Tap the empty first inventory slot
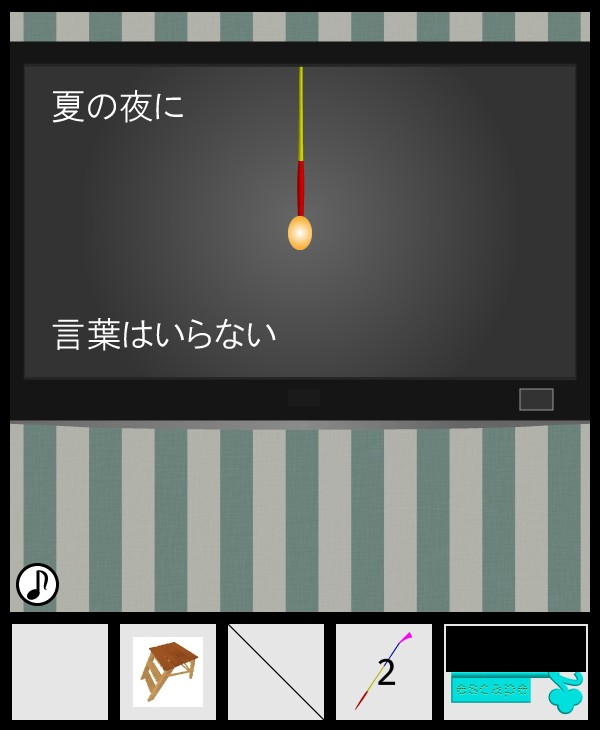This screenshot has width=600, height=730. click(60, 672)
